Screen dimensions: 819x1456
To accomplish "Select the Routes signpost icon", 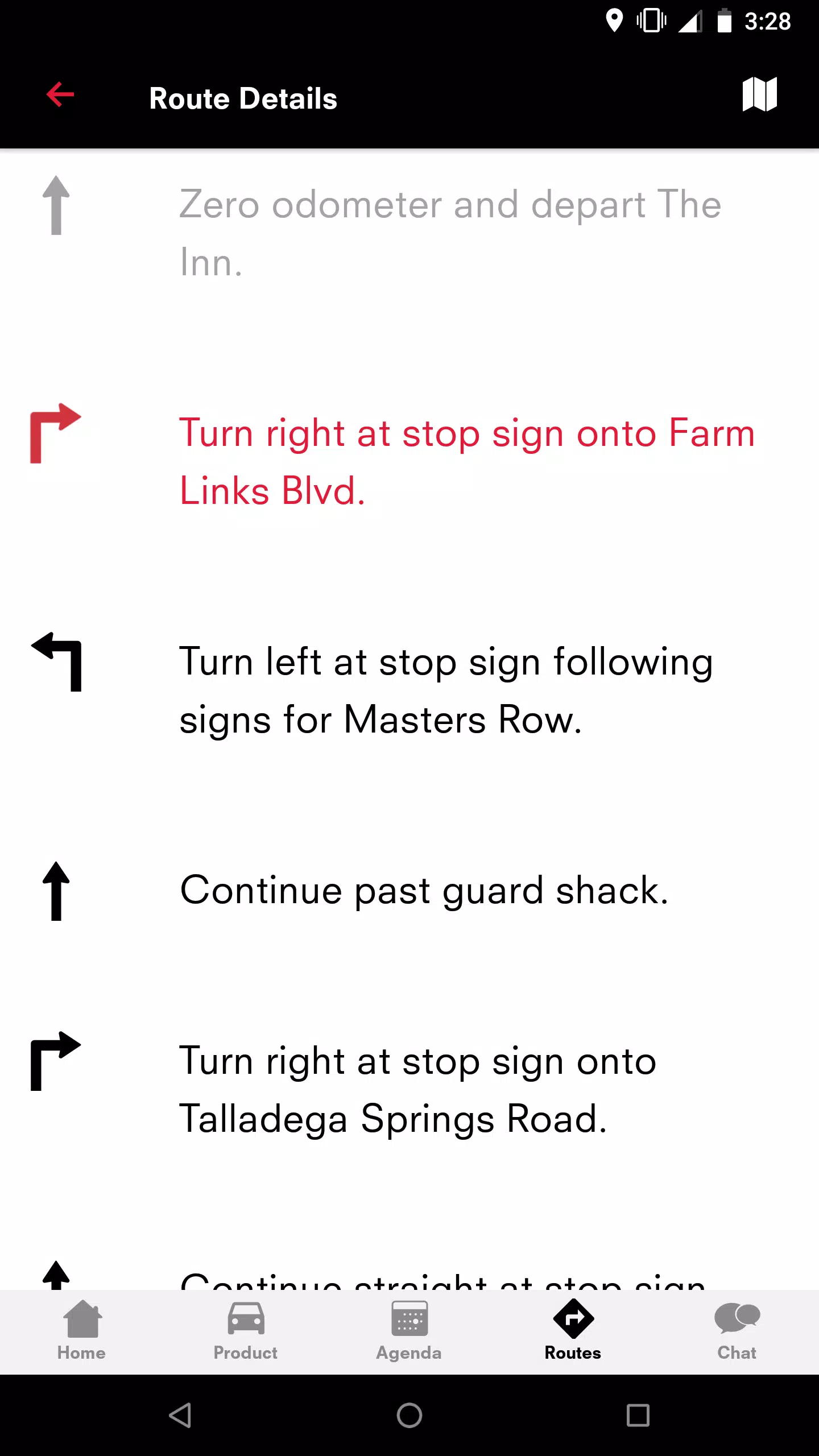I will pyautogui.click(x=573, y=1317).
